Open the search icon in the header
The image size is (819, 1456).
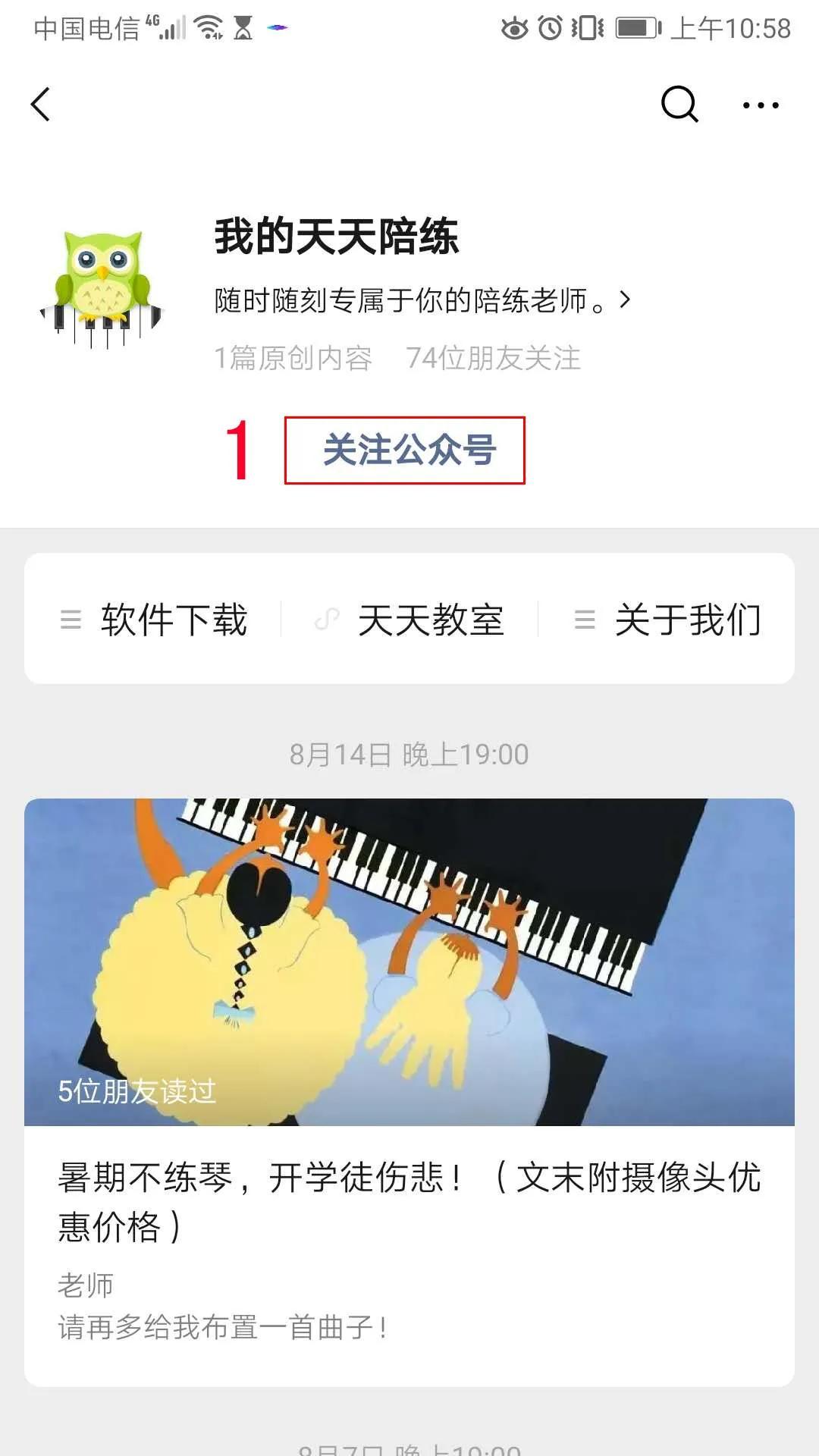[679, 104]
